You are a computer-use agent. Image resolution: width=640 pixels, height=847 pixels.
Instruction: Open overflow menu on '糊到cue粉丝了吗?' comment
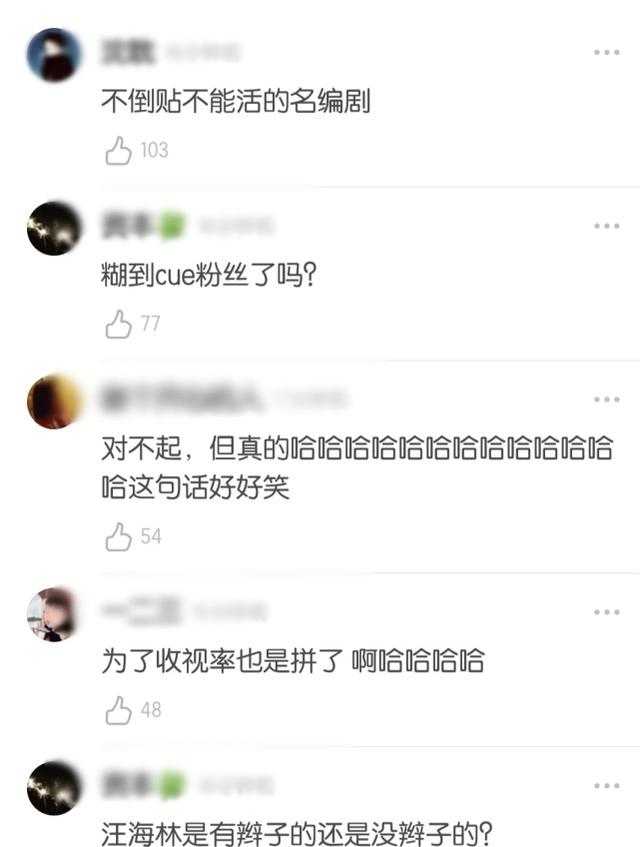click(606, 226)
